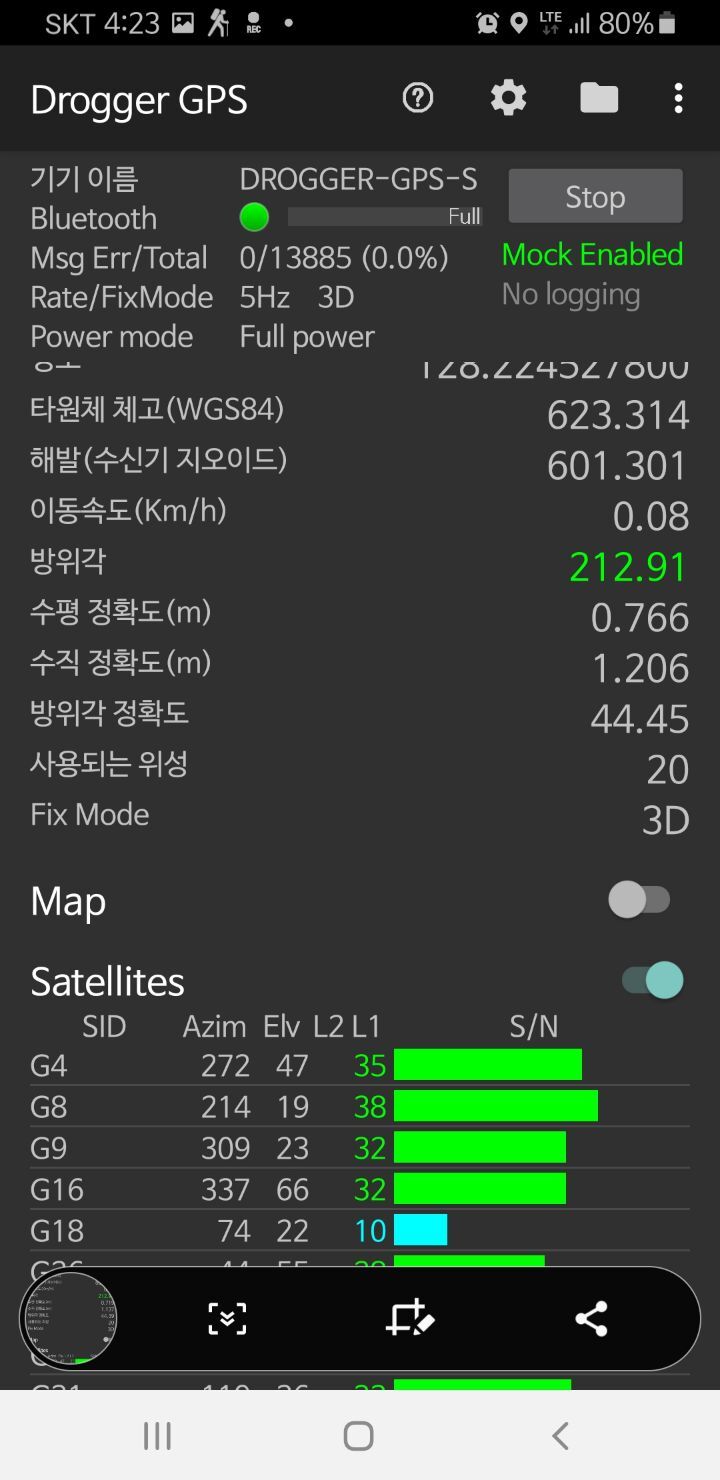Open the help question mark icon
This screenshot has height=1480, width=720.
click(417, 98)
